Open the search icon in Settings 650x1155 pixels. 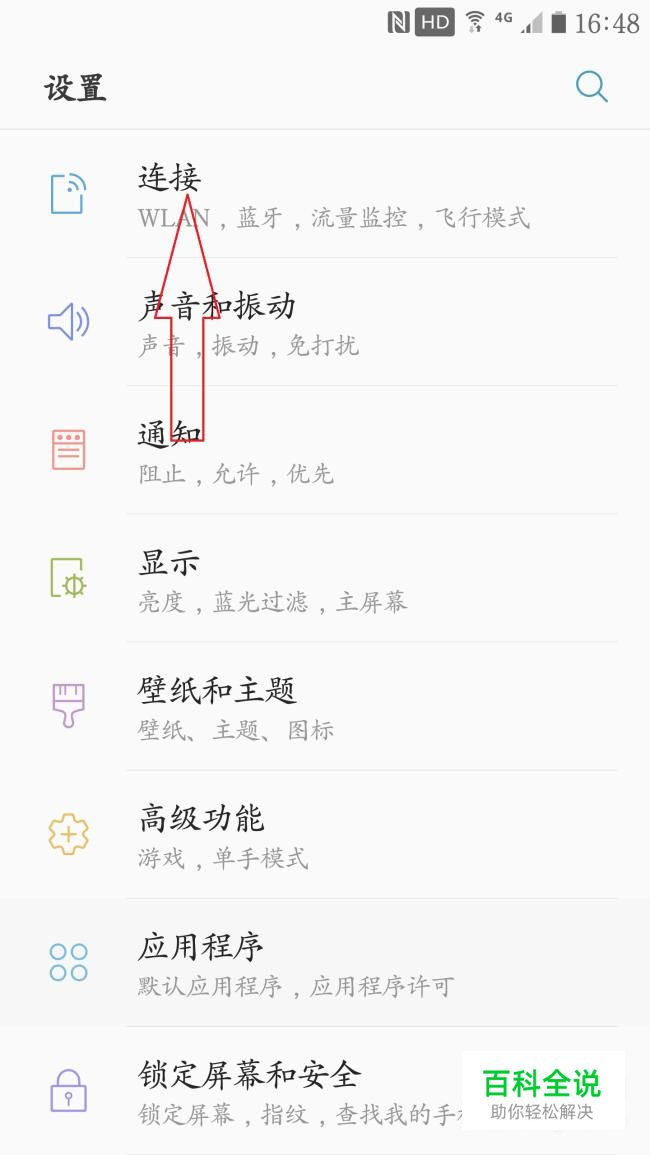591,87
